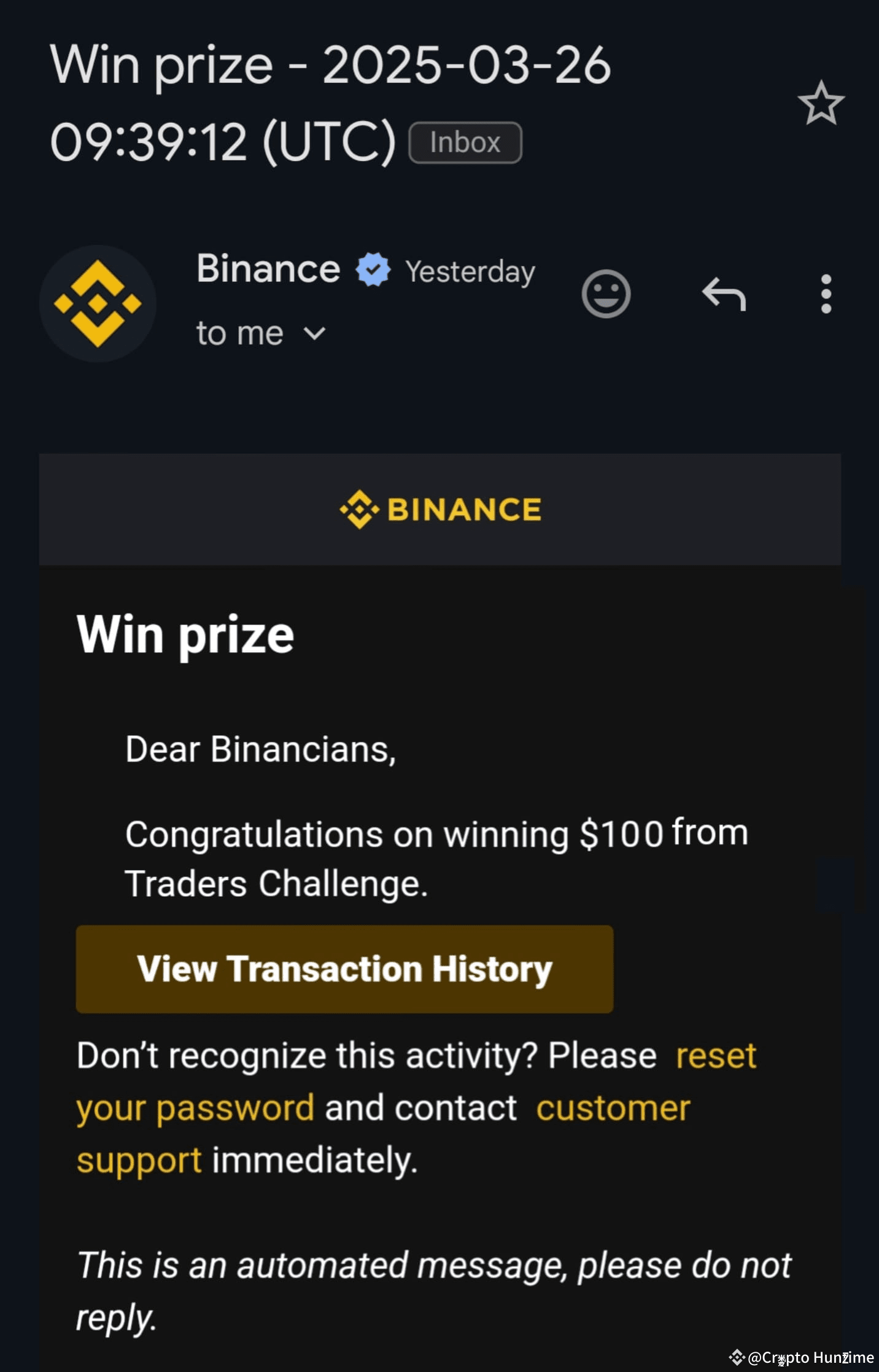Click the blue verified badge beside Binance
Screen dimensions: 879x1372
tap(372, 270)
